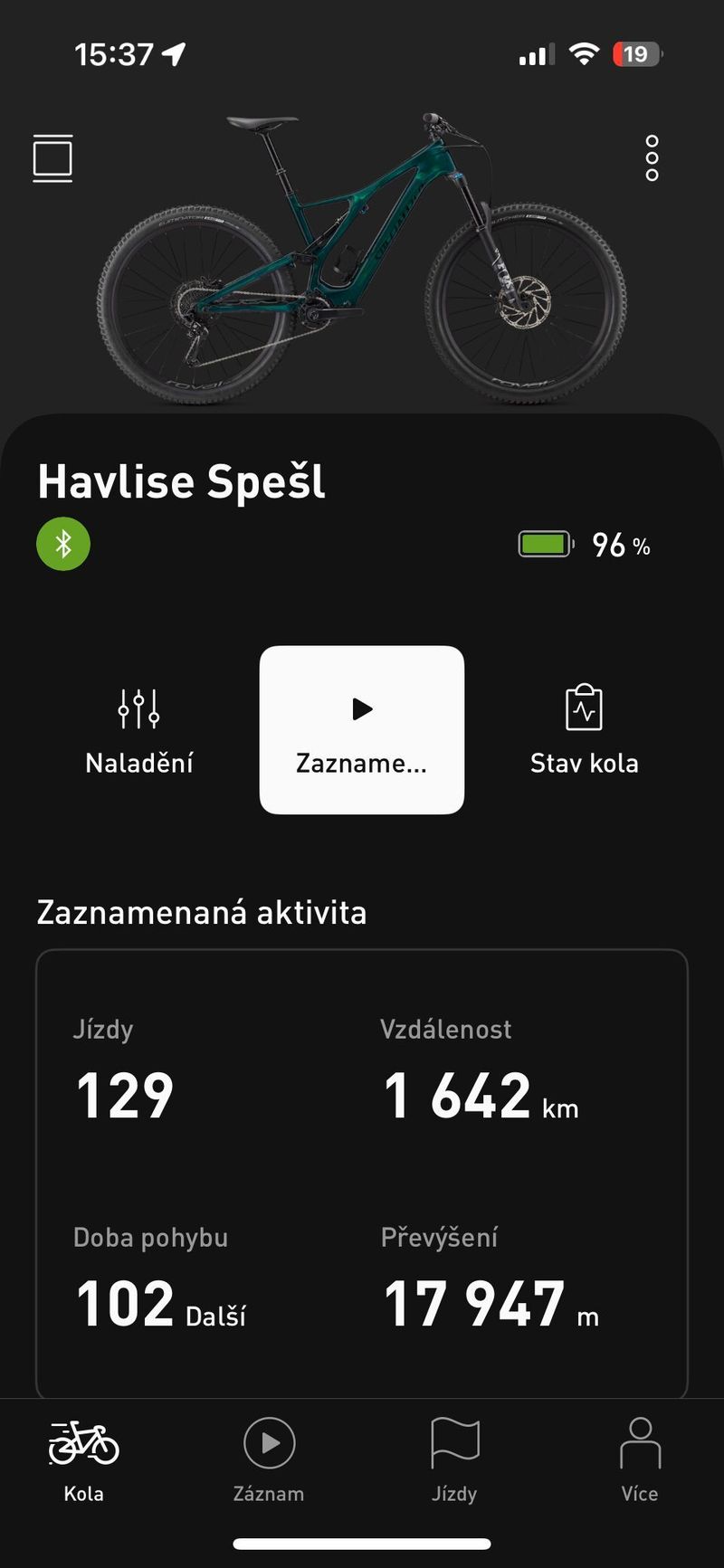Open the bike cards view icon

click(x=52, y=158)
